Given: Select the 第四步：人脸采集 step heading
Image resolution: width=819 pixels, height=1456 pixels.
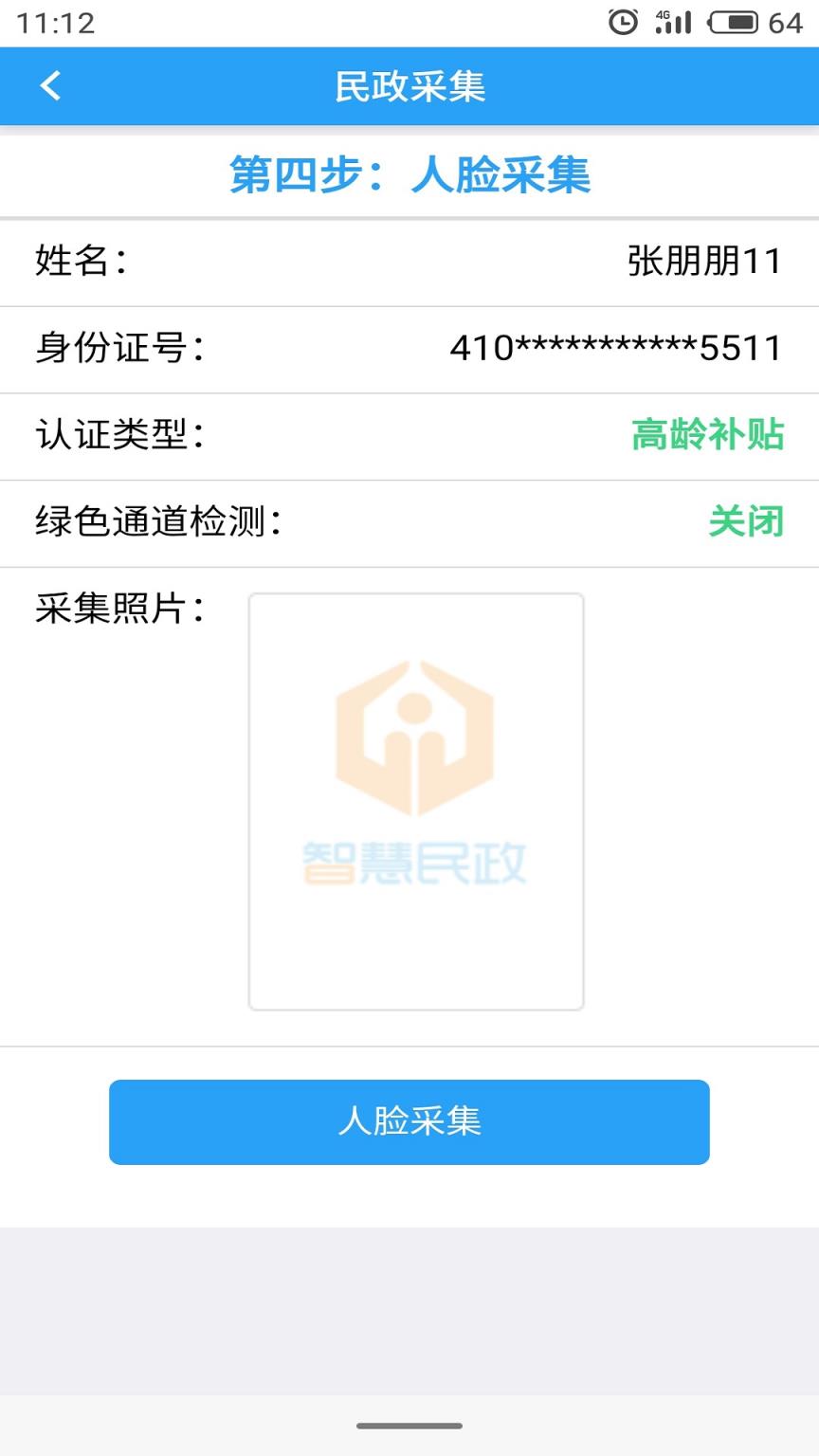Looking at the screenshot, I should point(409,176).
